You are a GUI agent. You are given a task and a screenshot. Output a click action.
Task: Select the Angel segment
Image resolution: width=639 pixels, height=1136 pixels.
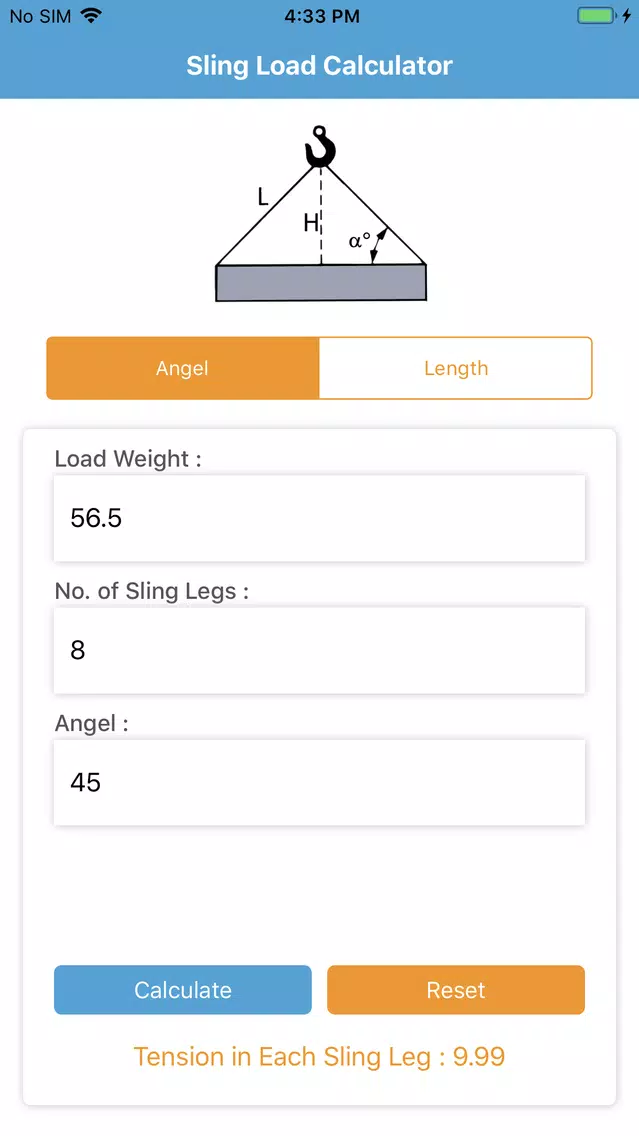[x=183, y=368]
